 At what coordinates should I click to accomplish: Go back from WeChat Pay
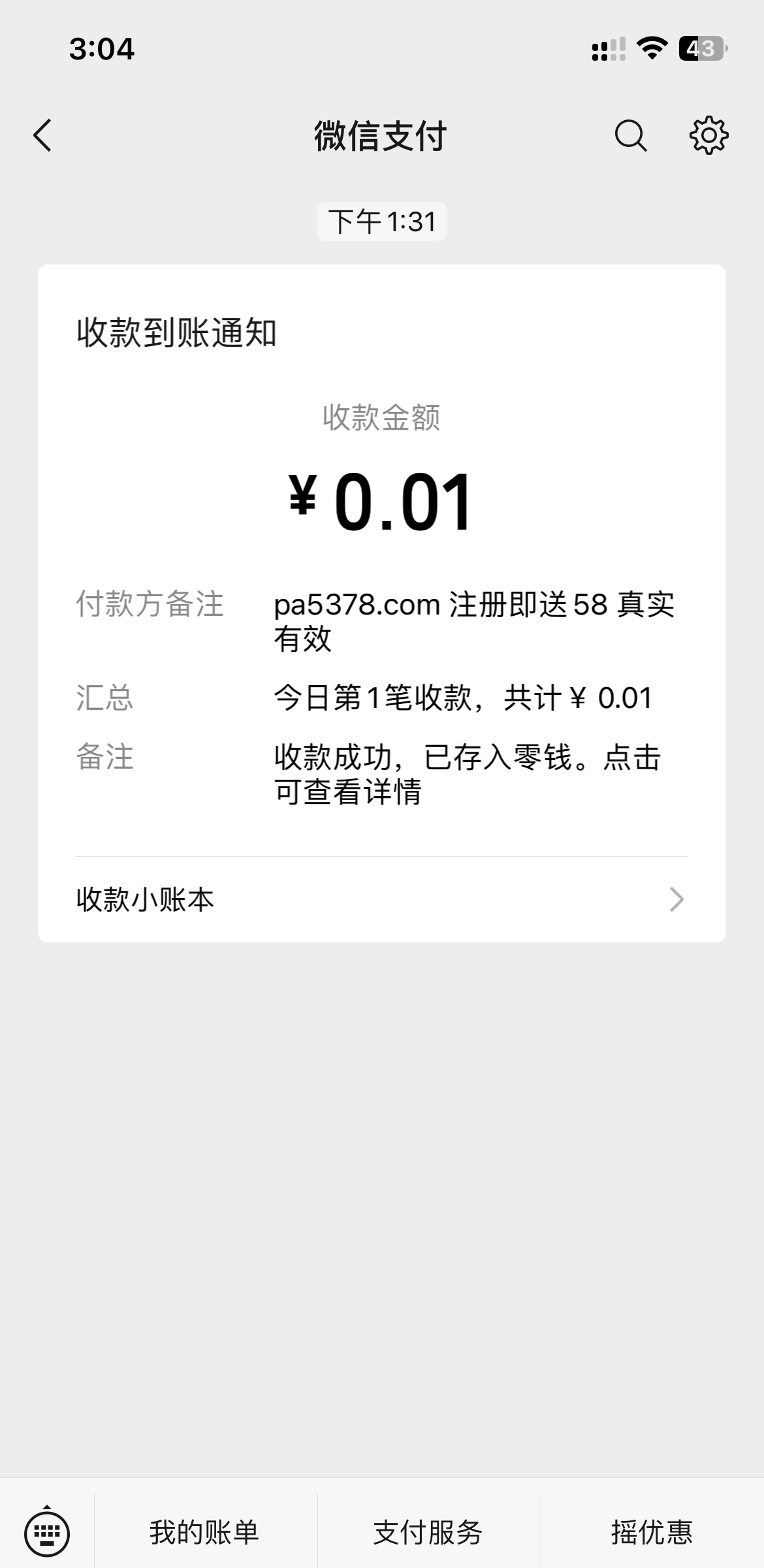[x=43, y=136]
